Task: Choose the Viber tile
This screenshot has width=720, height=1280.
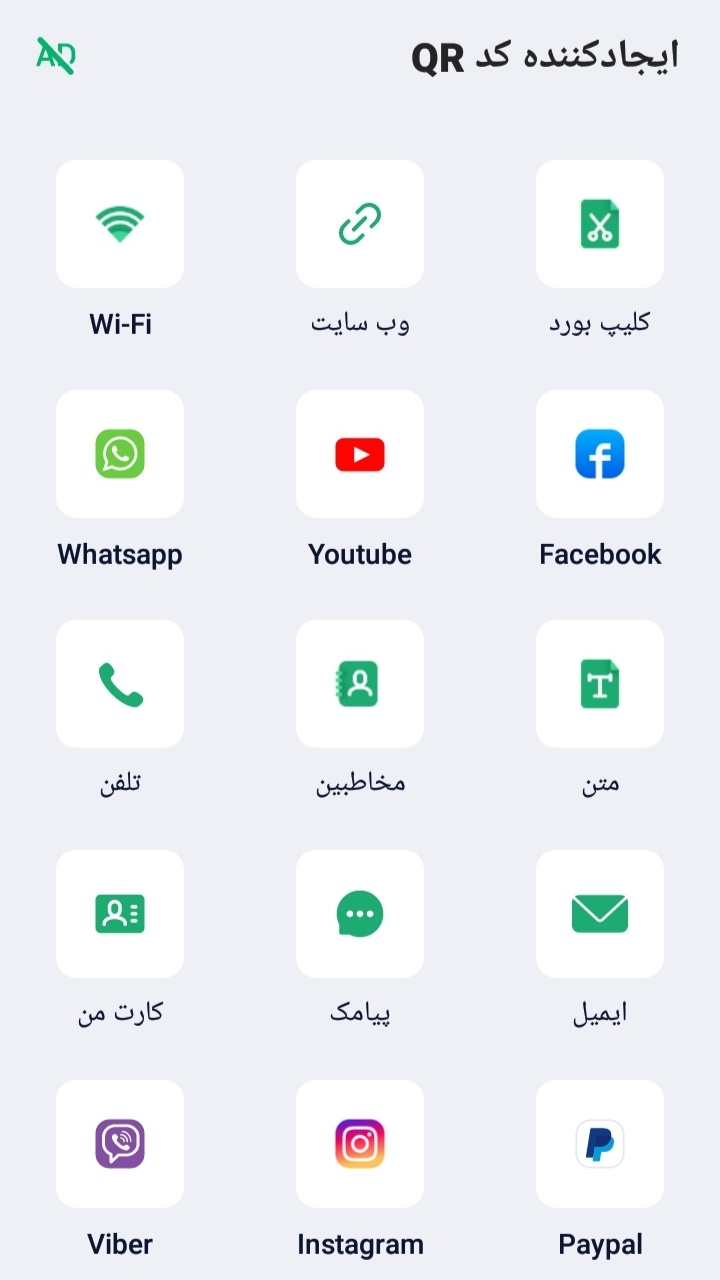Action: coord(120,1144)
